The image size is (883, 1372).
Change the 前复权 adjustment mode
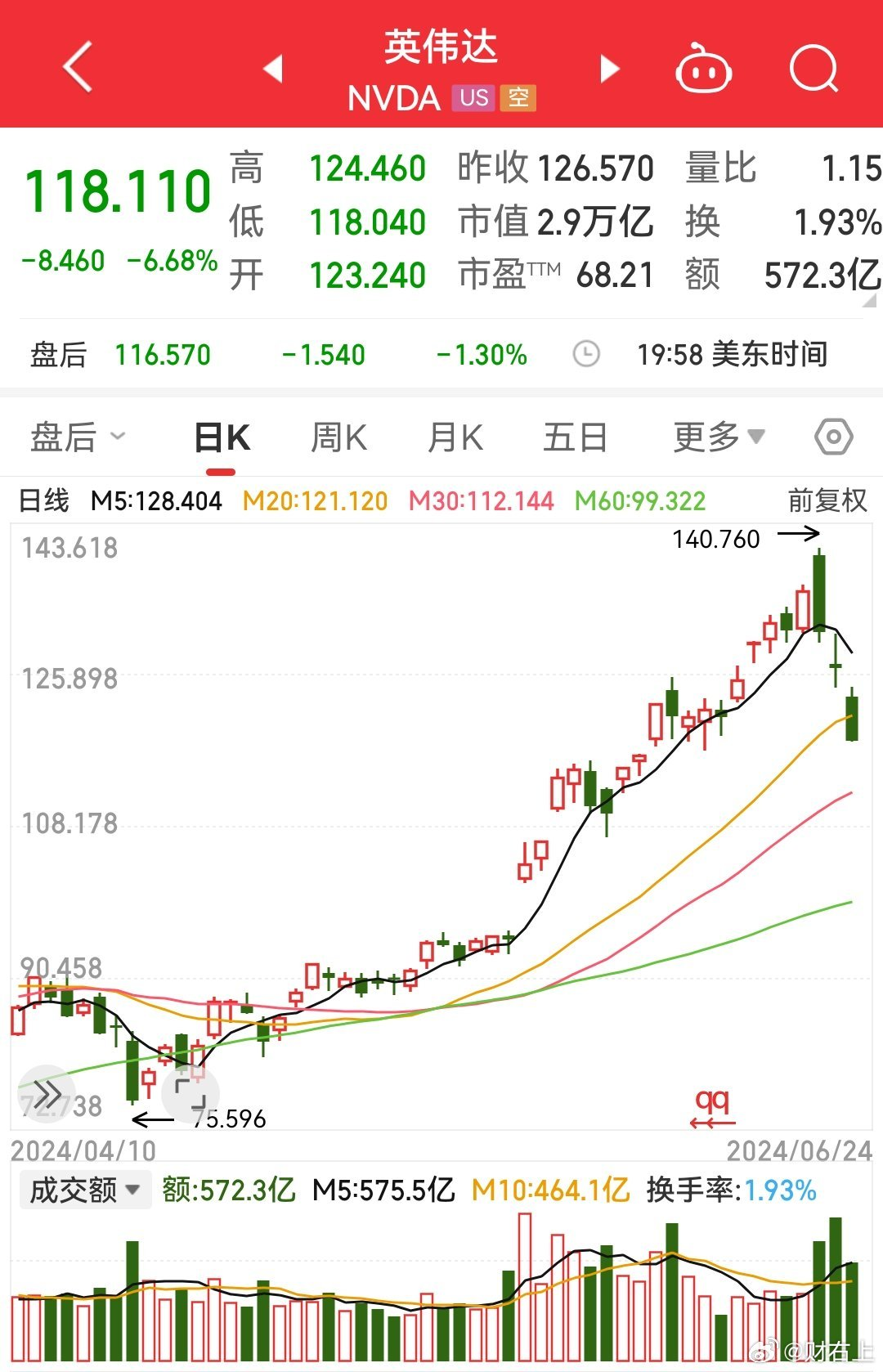point(827,500)
